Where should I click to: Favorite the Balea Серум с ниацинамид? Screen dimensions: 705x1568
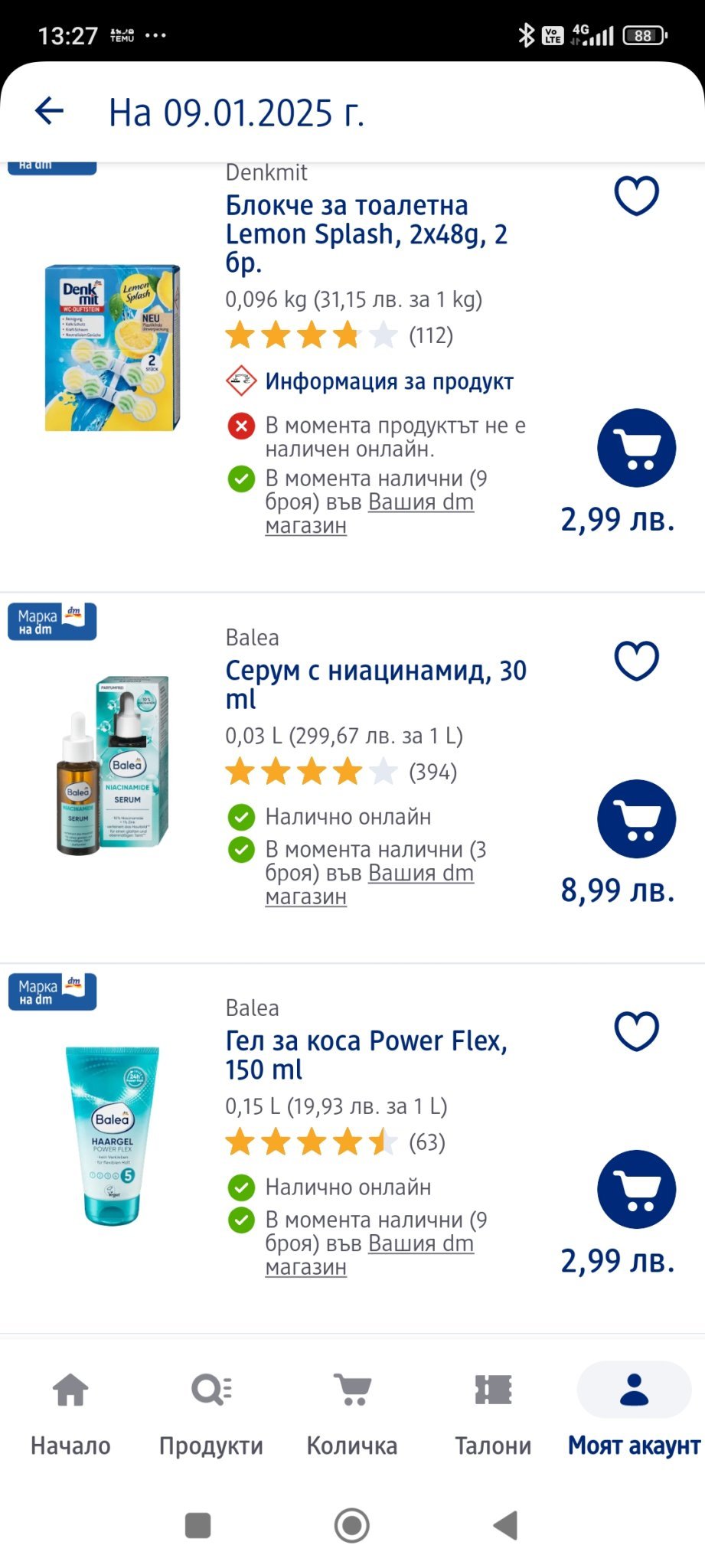pos(636,661)
